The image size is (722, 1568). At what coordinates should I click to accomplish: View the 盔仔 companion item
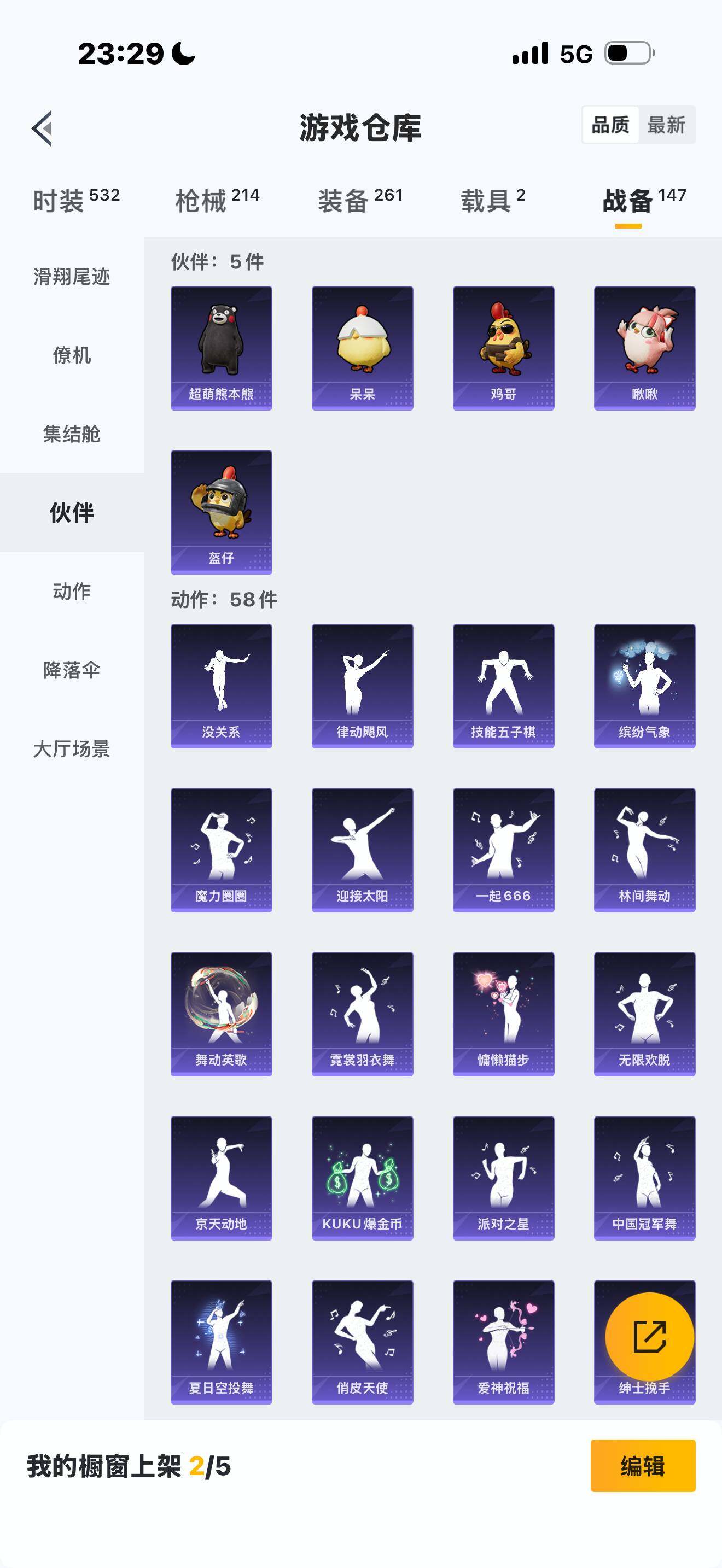tap(221, 511)
